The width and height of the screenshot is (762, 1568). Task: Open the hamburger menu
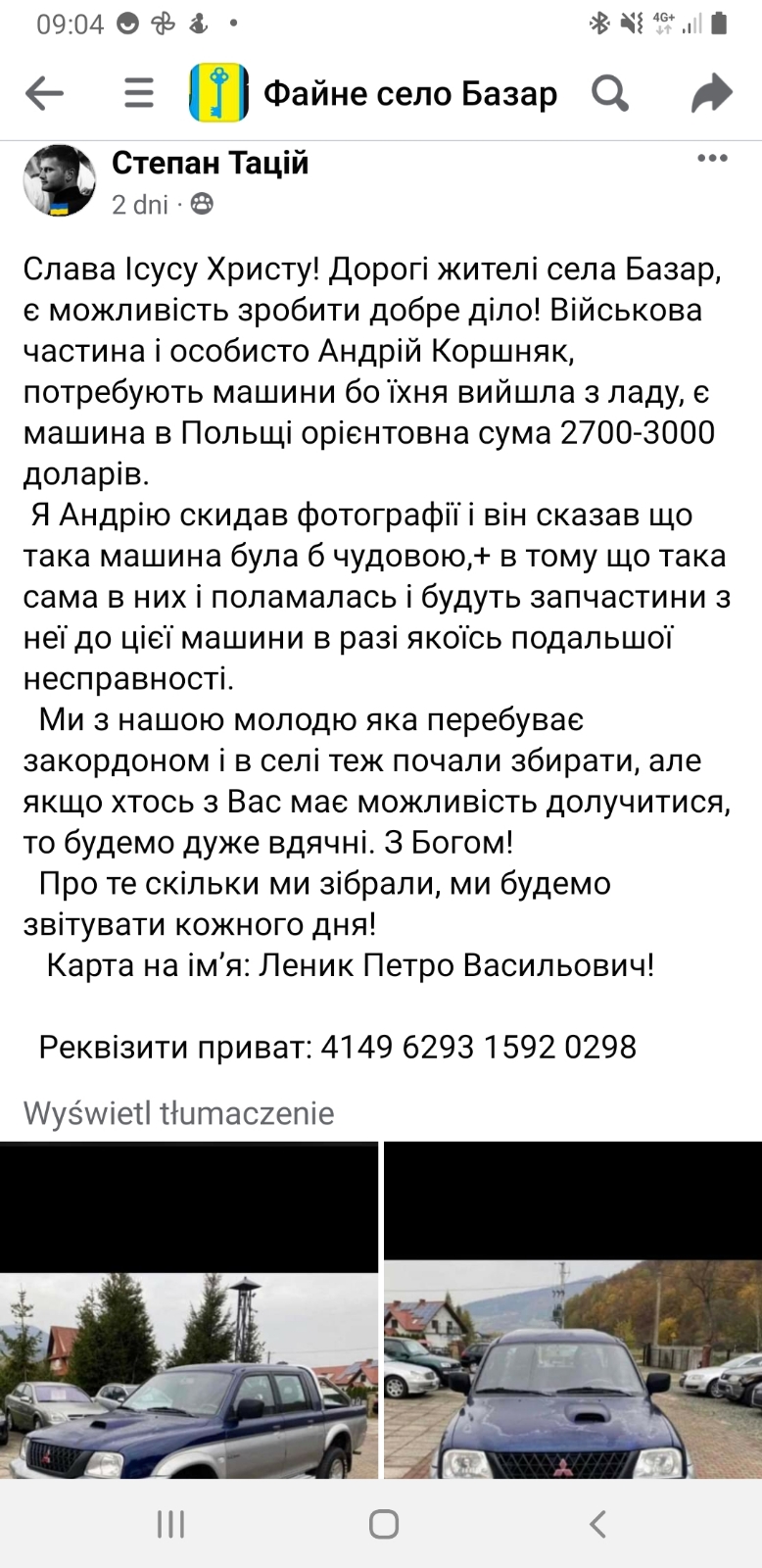139,93
